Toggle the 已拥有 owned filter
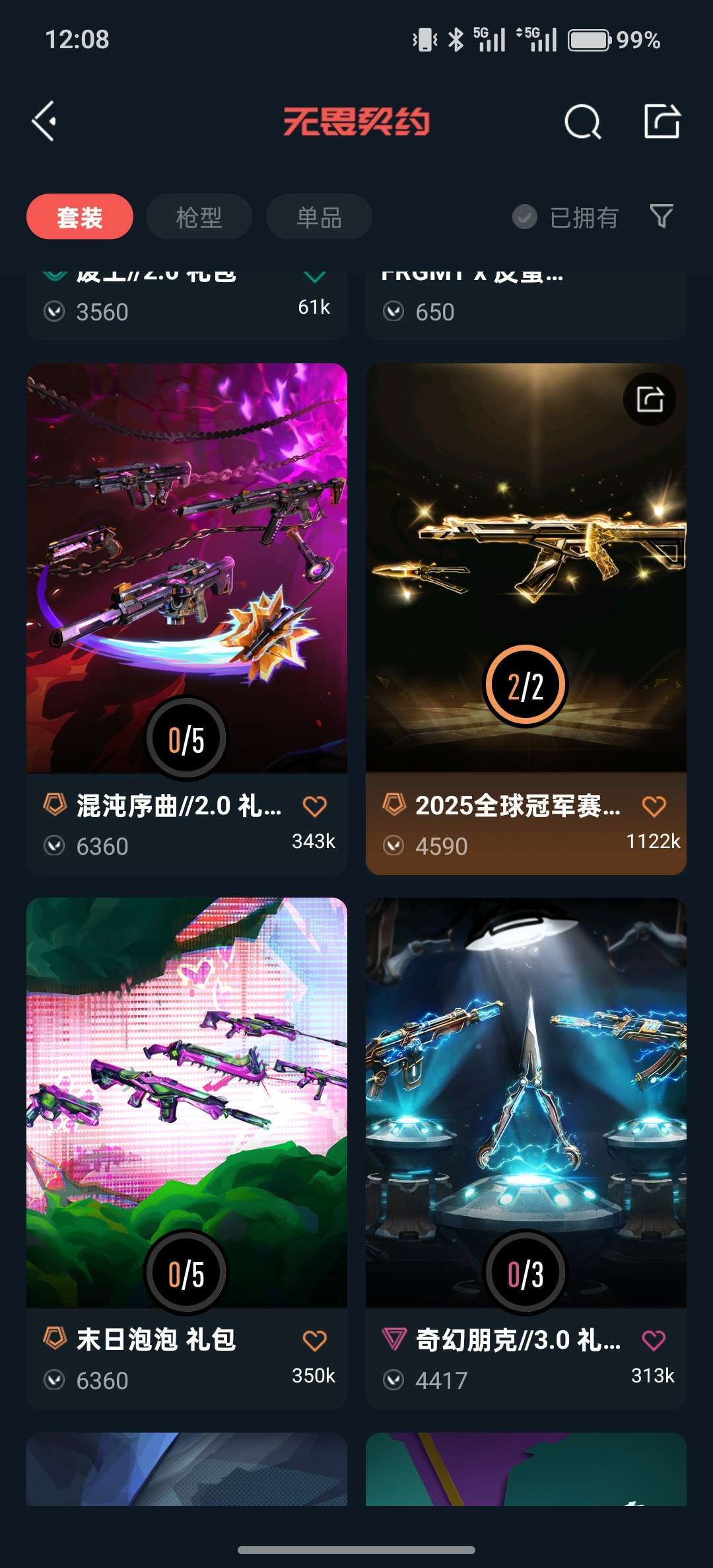Viewport: 713px width, 1568px height. pyautogui.click(x=565, y=217)
